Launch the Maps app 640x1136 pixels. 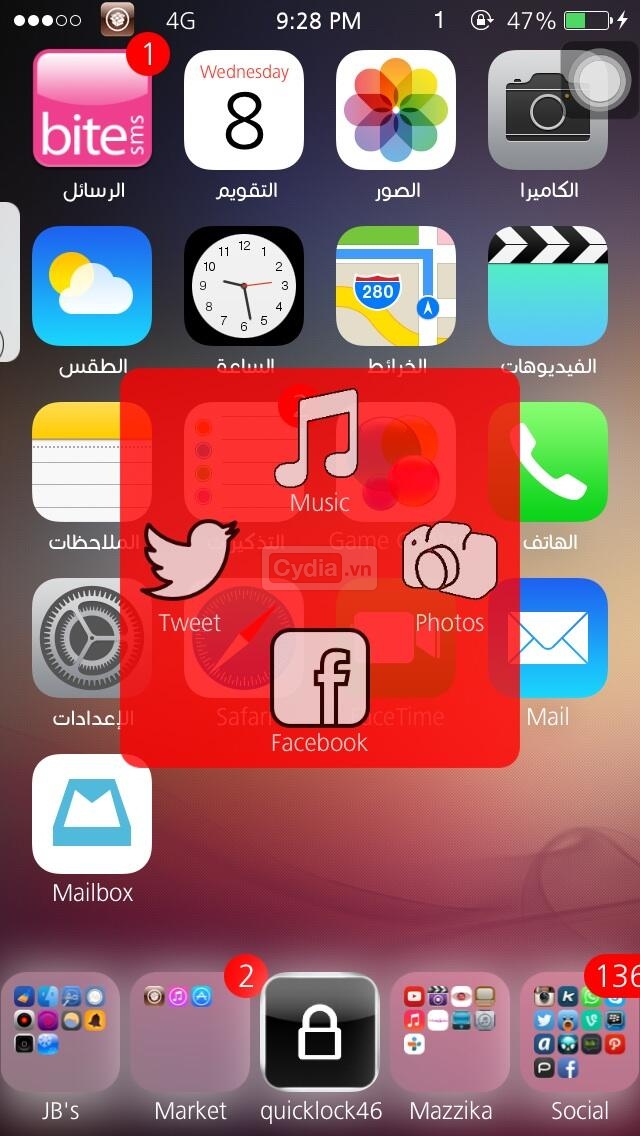[396, 286]
